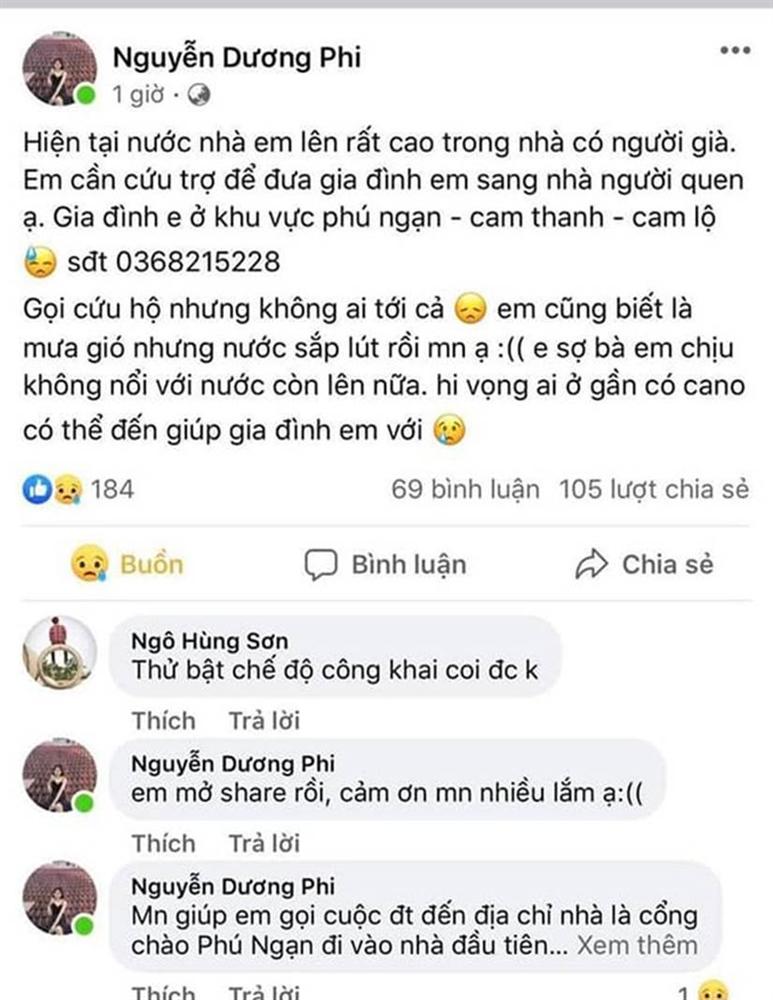Open Nguyễn Dương Phi's profile from post header
The height and width of the screenshot is (1000, 773).
[x=236, y=58]
